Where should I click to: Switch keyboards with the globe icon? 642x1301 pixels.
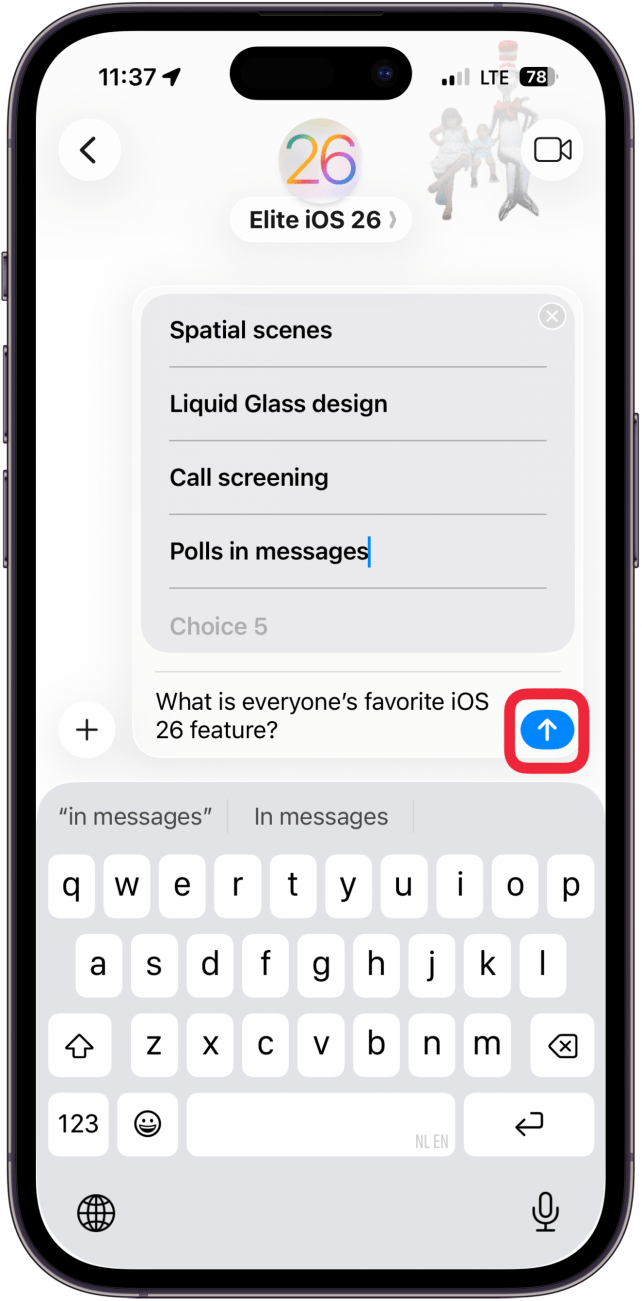[96, 1213]
